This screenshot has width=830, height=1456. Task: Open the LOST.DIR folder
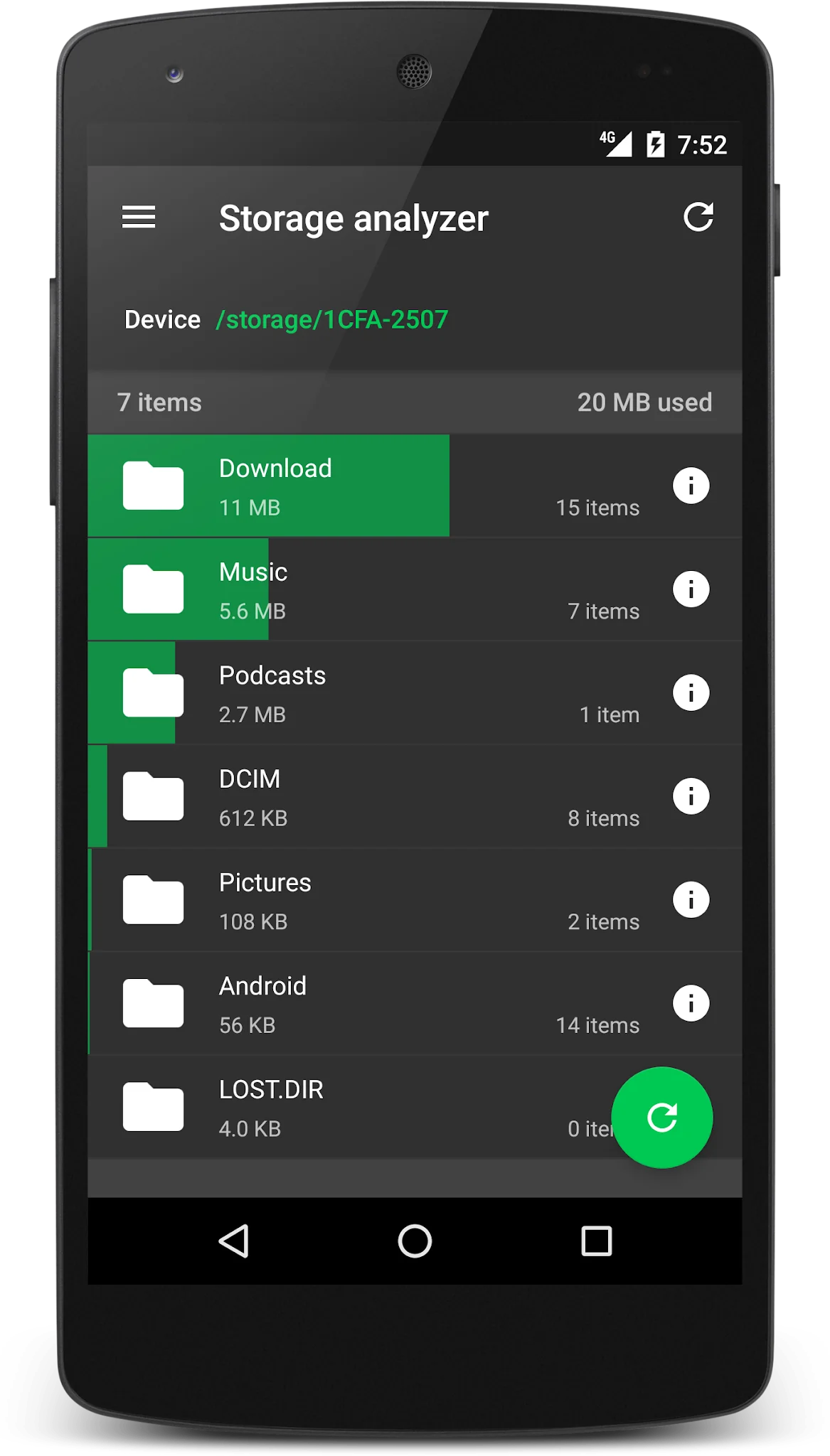click(349, 1107)
